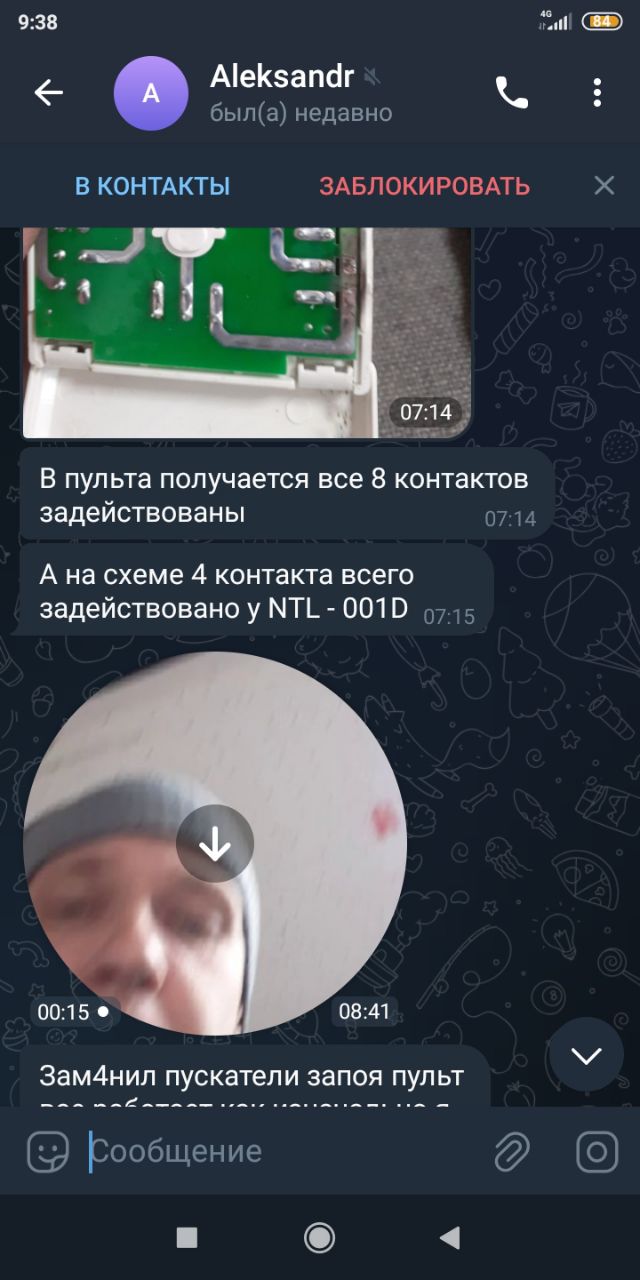This screenshot has width=640, height=1280.
Task: Tap ЗАБЛОКИРОВАТЬ to block this user
Action: coord(425,186)
